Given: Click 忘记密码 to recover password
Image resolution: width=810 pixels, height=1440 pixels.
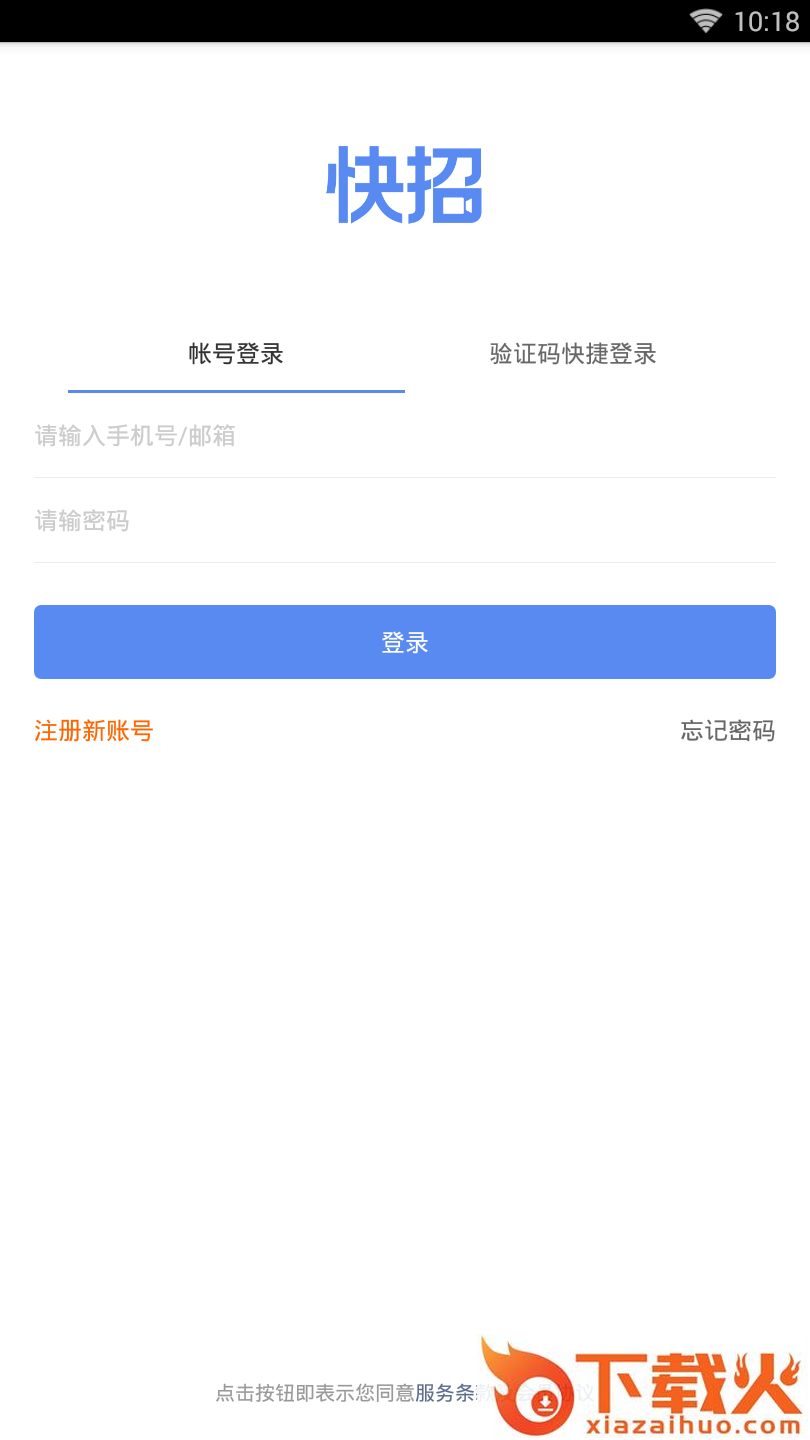Looking at the screenshot, I should (x=727, y=731).
